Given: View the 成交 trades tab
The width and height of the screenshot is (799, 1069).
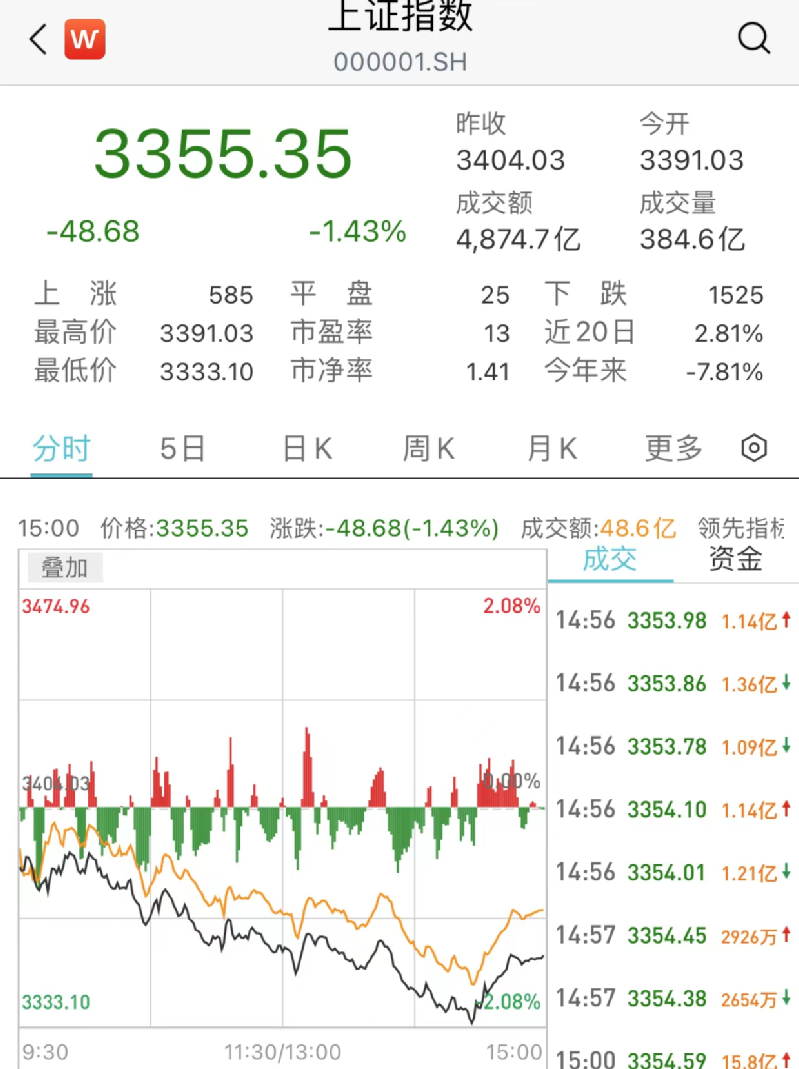Looking at the screenshot, I should 610,560.
